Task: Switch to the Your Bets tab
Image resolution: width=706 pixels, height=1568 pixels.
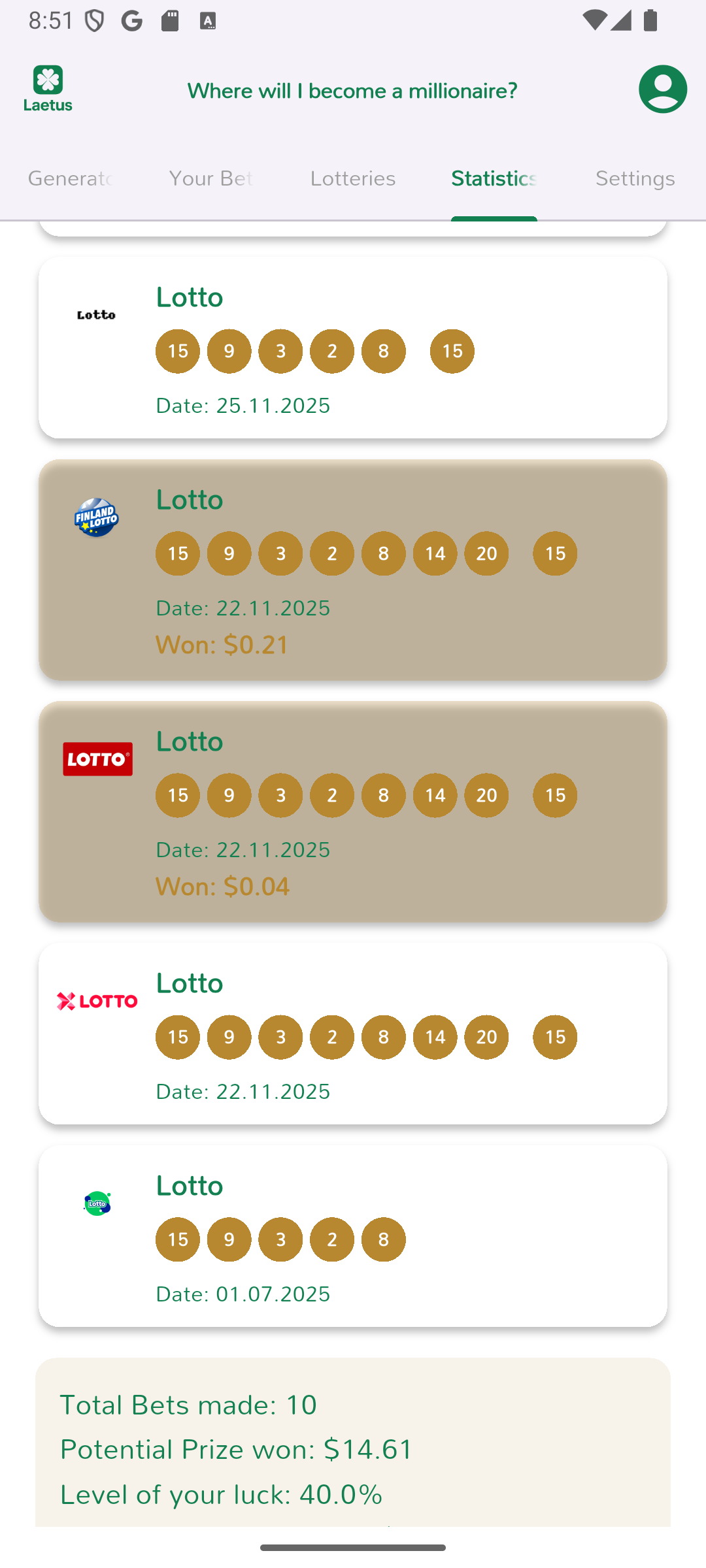Action: 210,179
